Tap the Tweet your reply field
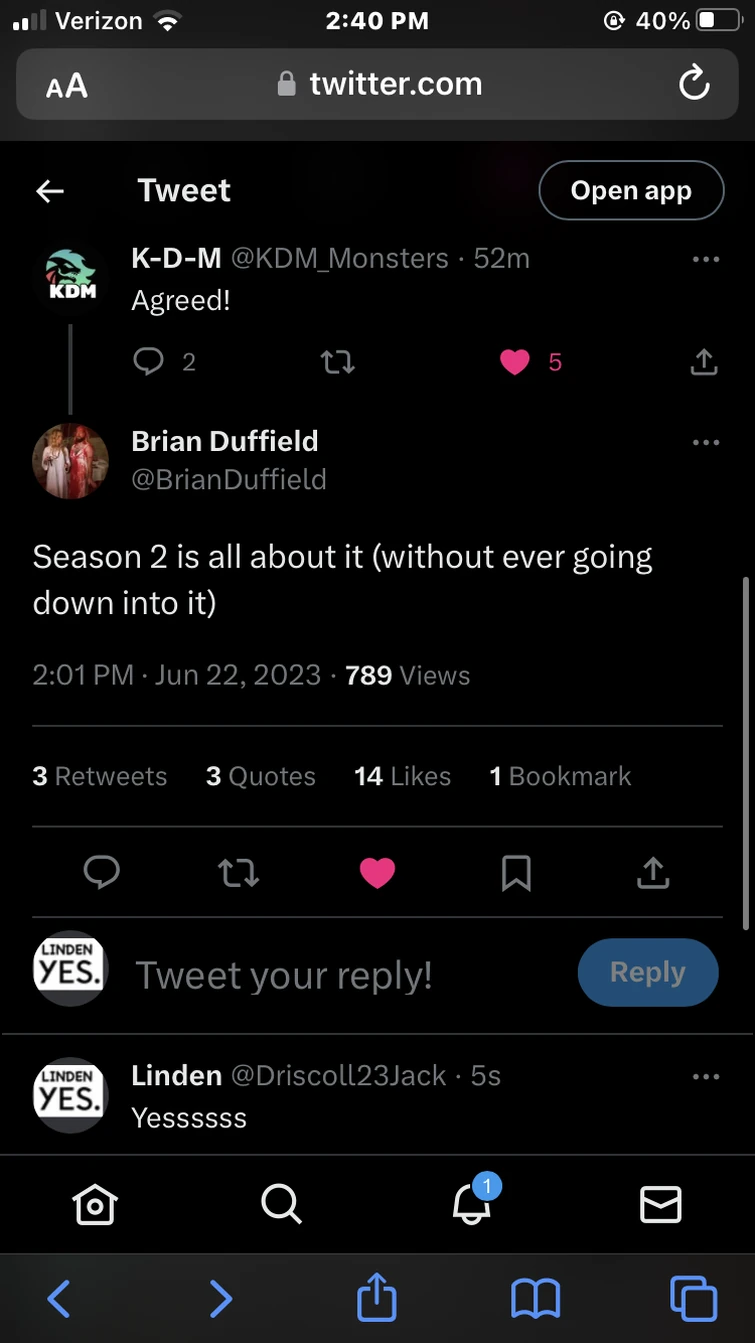This screenshot has width=755, height=1343. click(x=284, y=973)
